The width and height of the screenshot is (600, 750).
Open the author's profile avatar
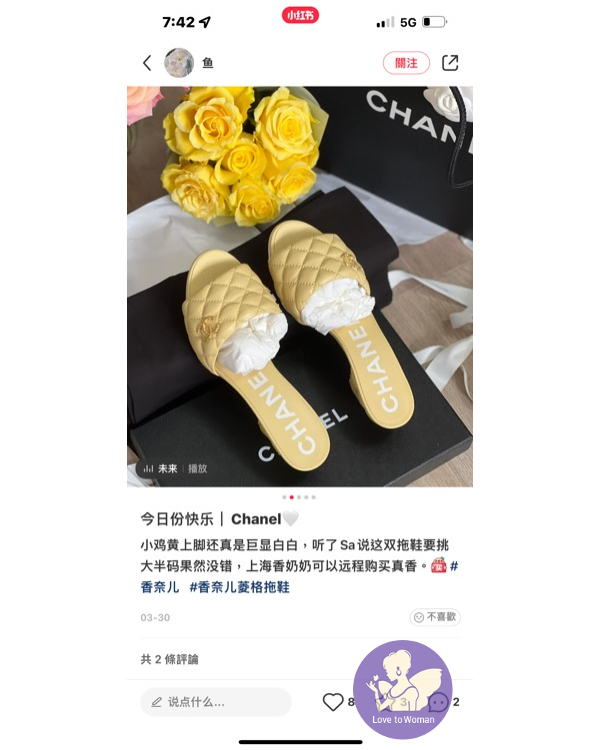point(179,63)
